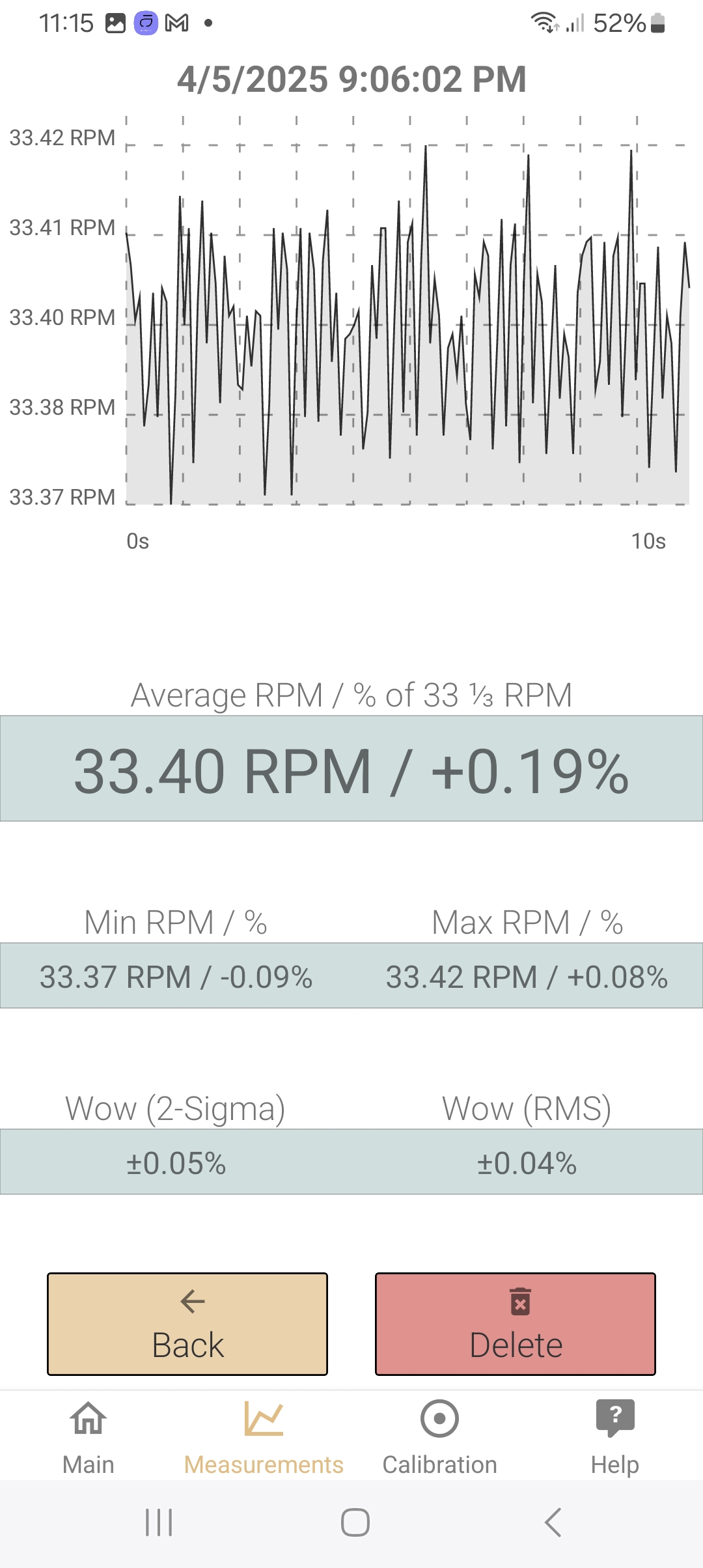Switch to the Main tab

tap(89, 1437)
